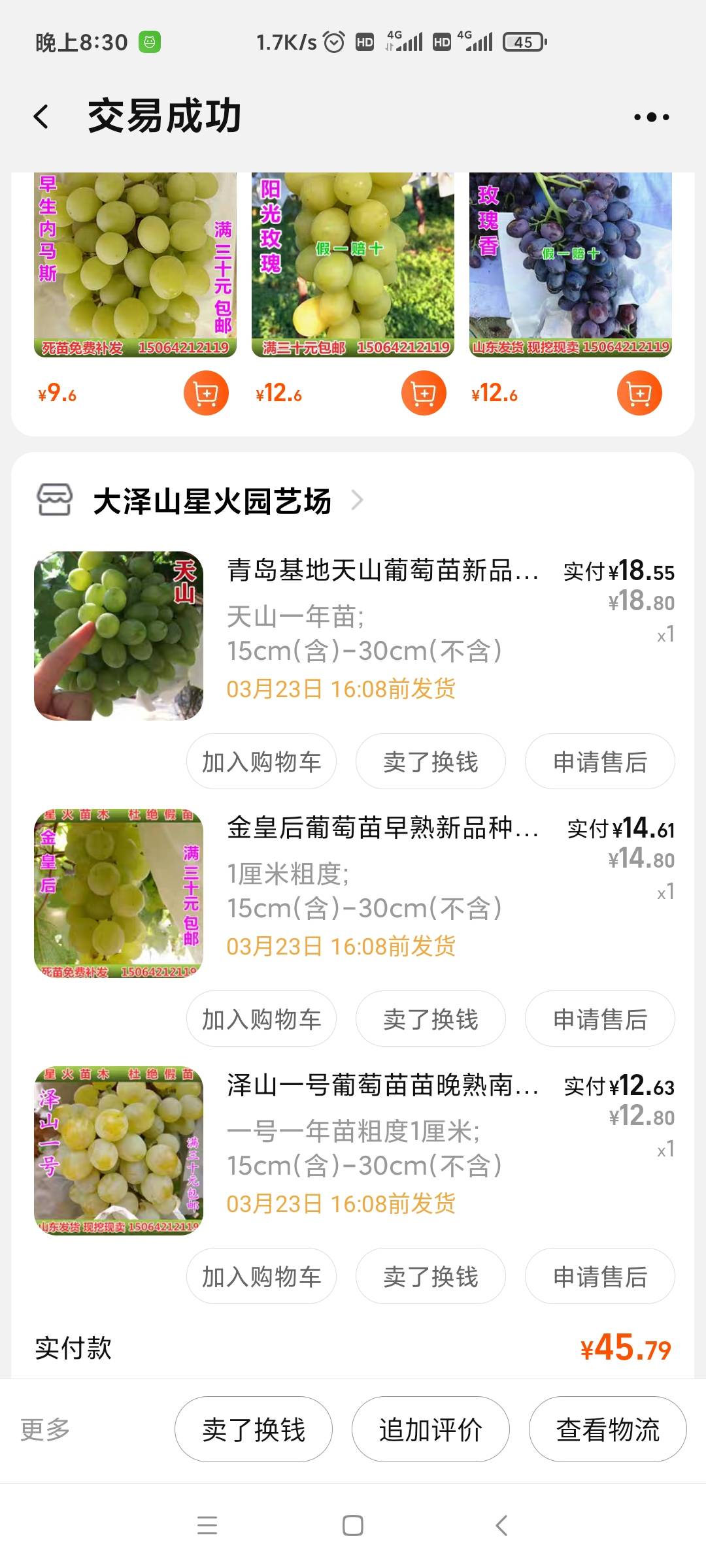The width and height of the screenshot is (706, 1568).
Task: Request 申请售后 for the 金皇后 seedling
Action: pos(600,1019)
